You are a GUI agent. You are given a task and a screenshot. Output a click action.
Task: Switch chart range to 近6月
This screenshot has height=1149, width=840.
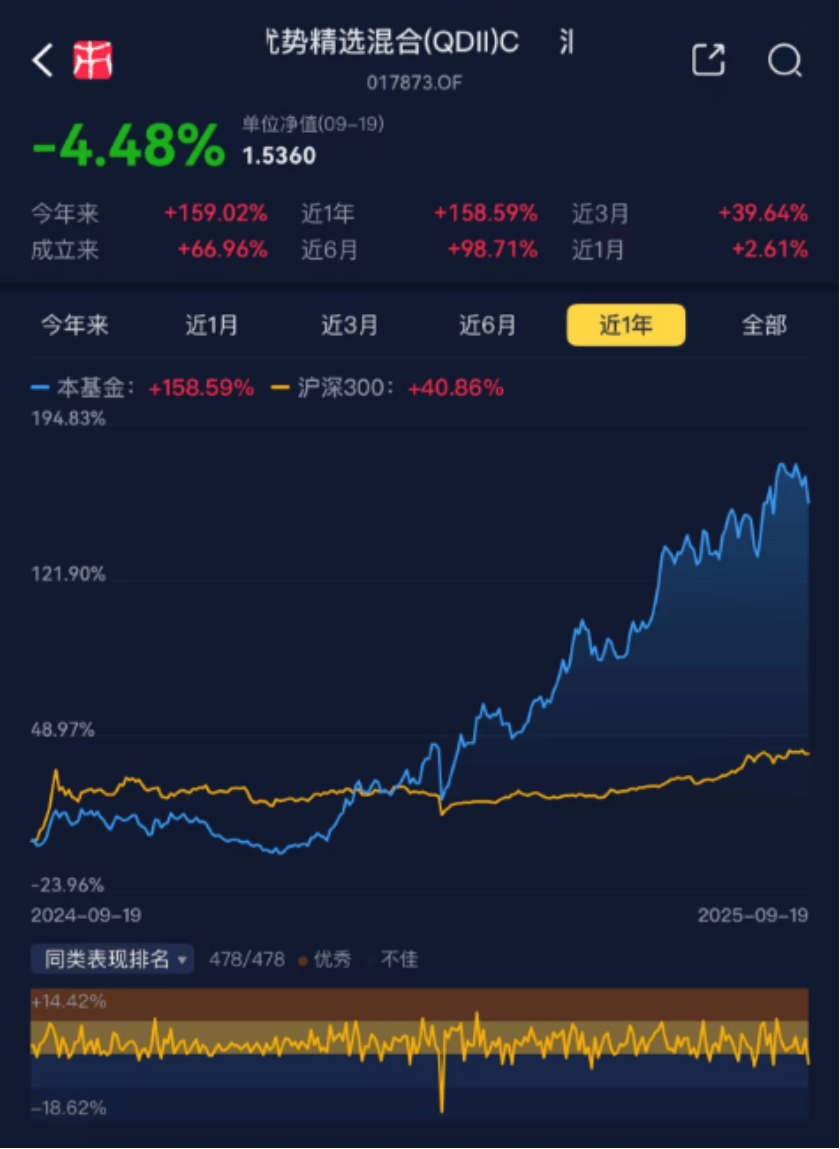[487, 325]
